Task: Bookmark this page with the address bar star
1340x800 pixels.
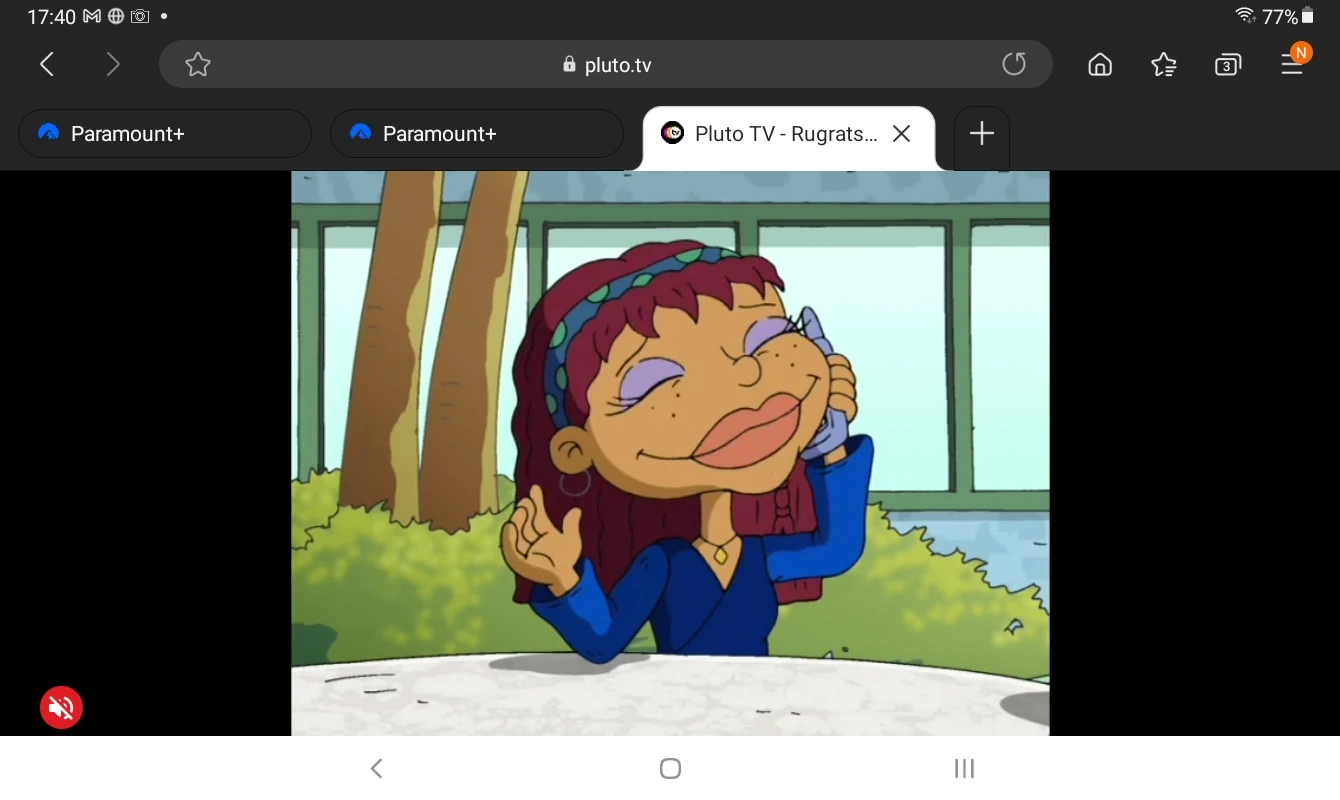Action: click(x=198, y=65)
